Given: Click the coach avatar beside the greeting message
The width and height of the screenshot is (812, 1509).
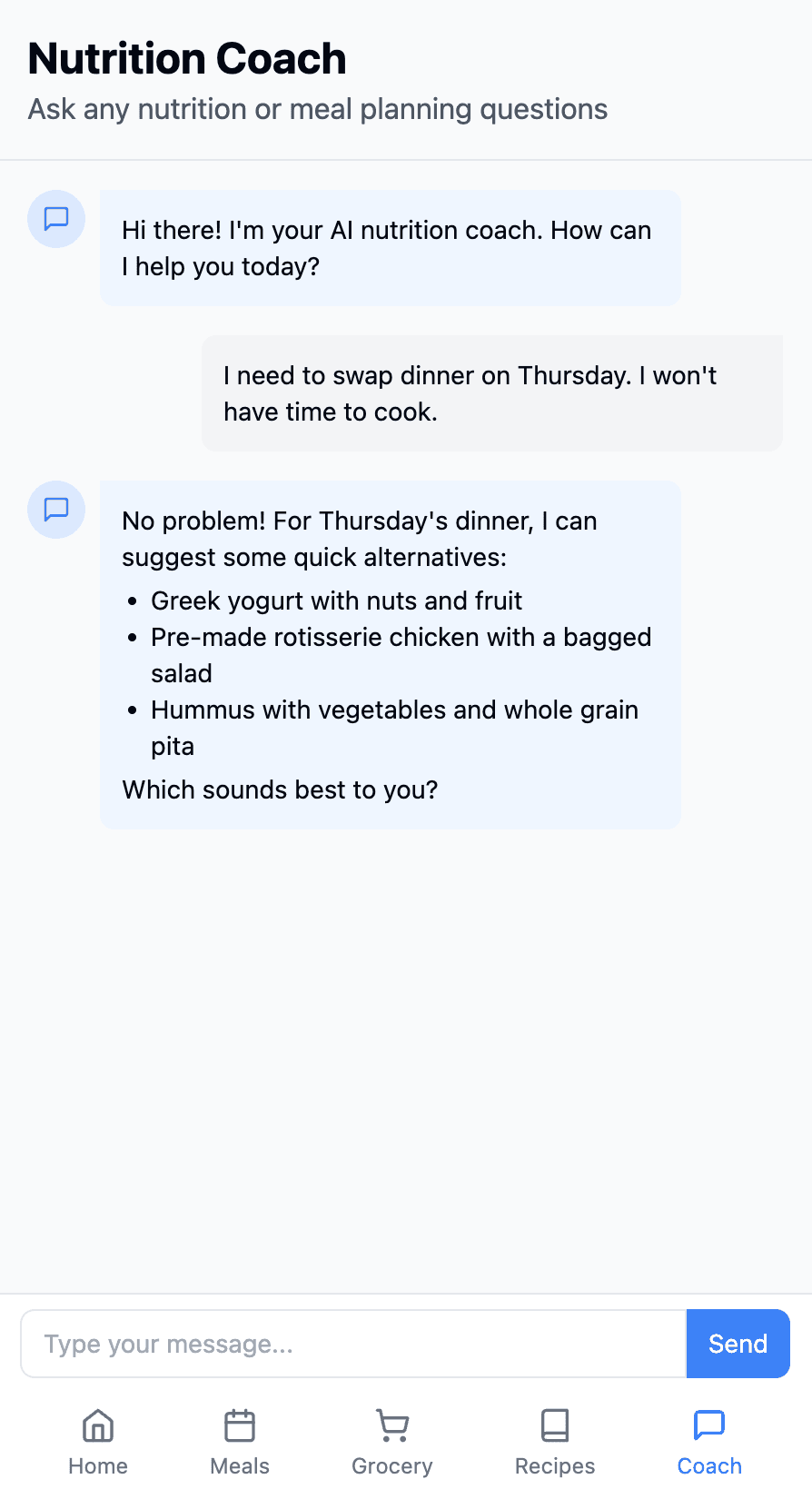Looking at the screenshot, I should [x=55, y=219].
